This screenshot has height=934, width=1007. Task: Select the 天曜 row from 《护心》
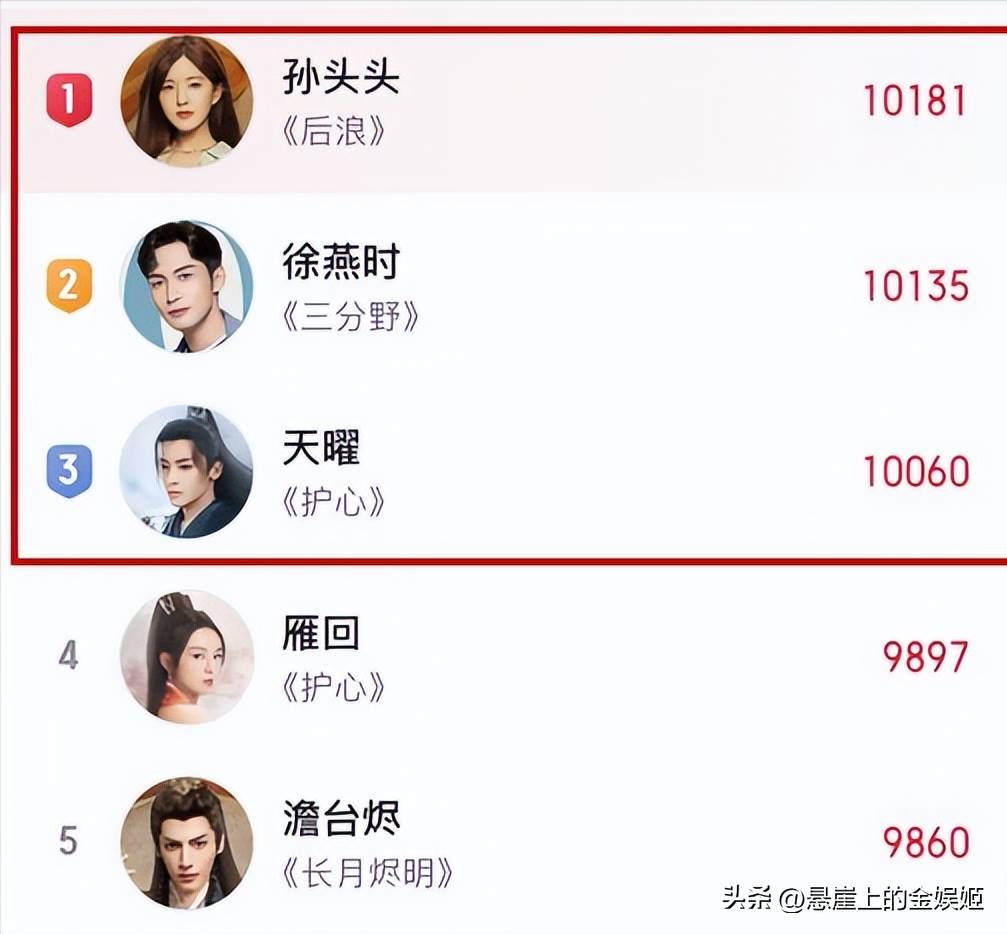[x=321, y=450]
